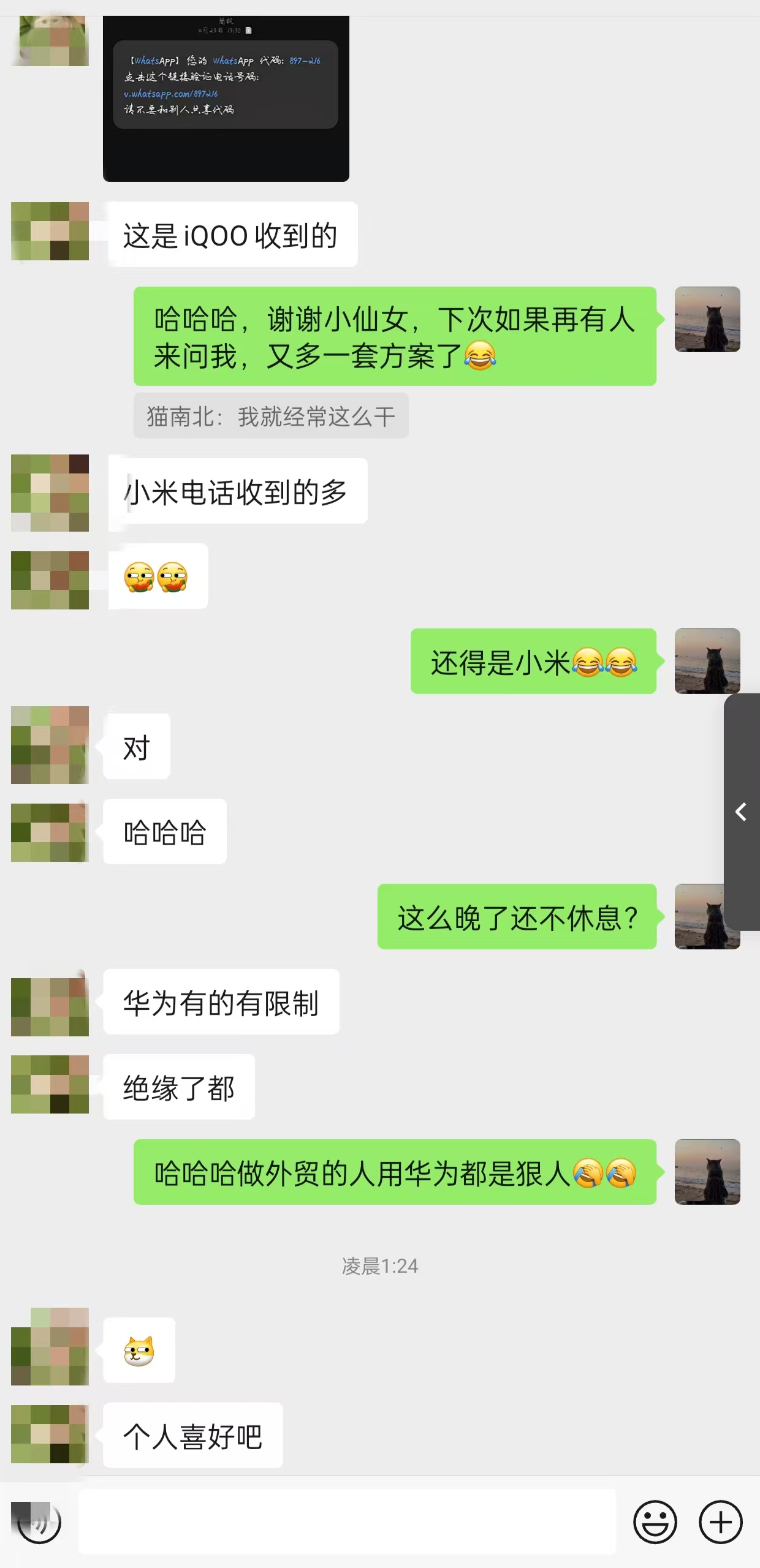This screenshot has width=760, height=1568.
Task: Tap the side panel back arrow handle
Action: click(742, 812)
